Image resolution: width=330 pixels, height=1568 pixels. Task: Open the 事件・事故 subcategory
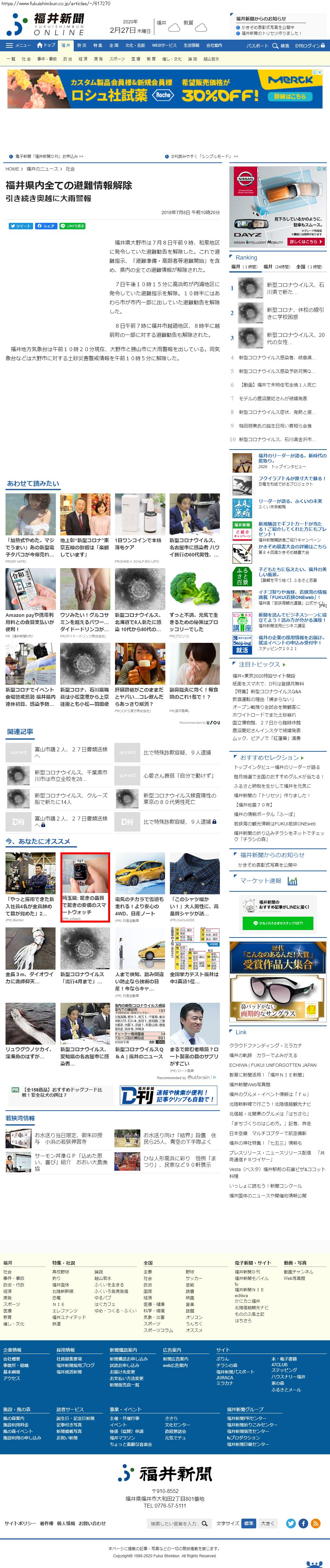[47, 59]
